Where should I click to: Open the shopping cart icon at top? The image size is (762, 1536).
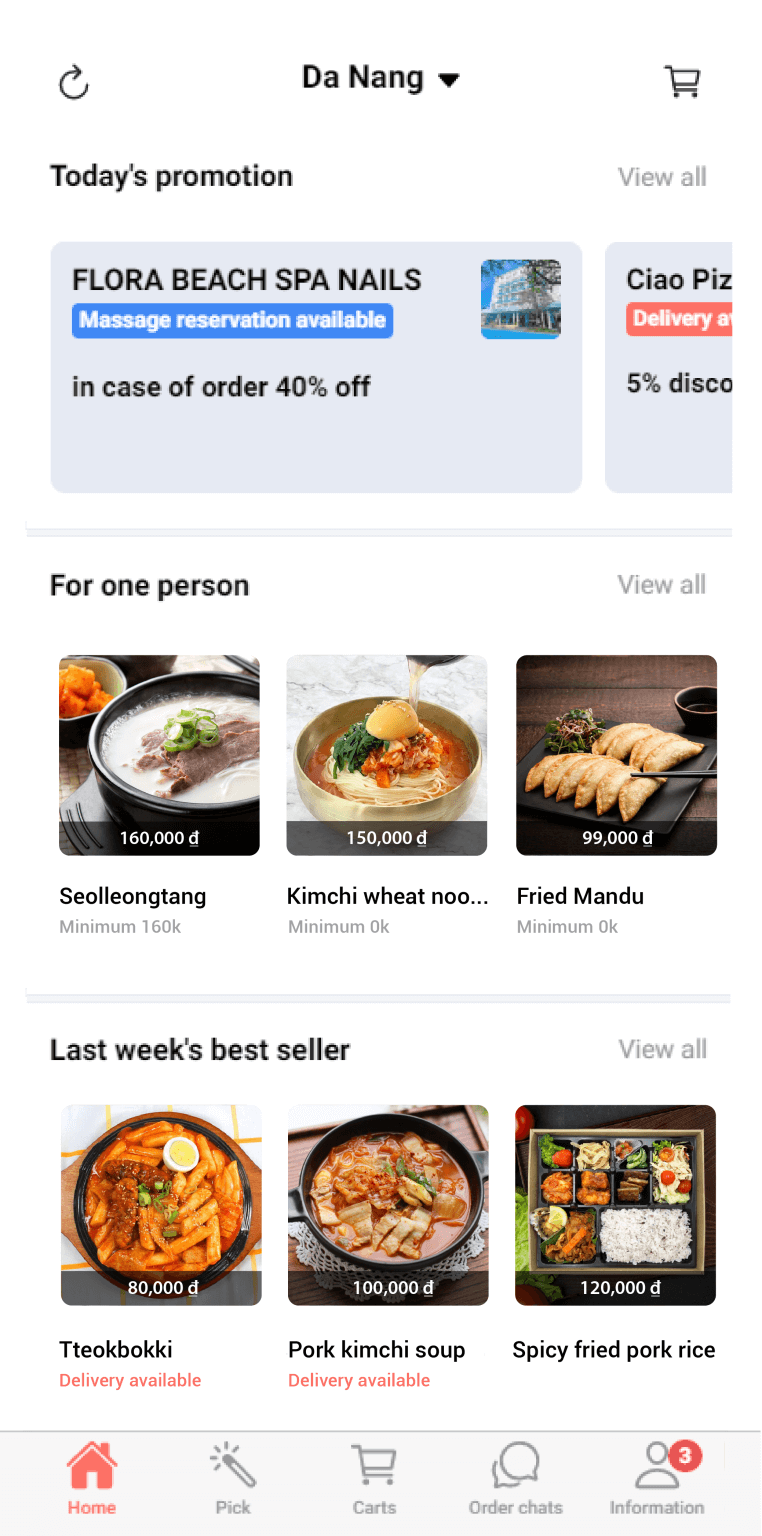(683, 82)
